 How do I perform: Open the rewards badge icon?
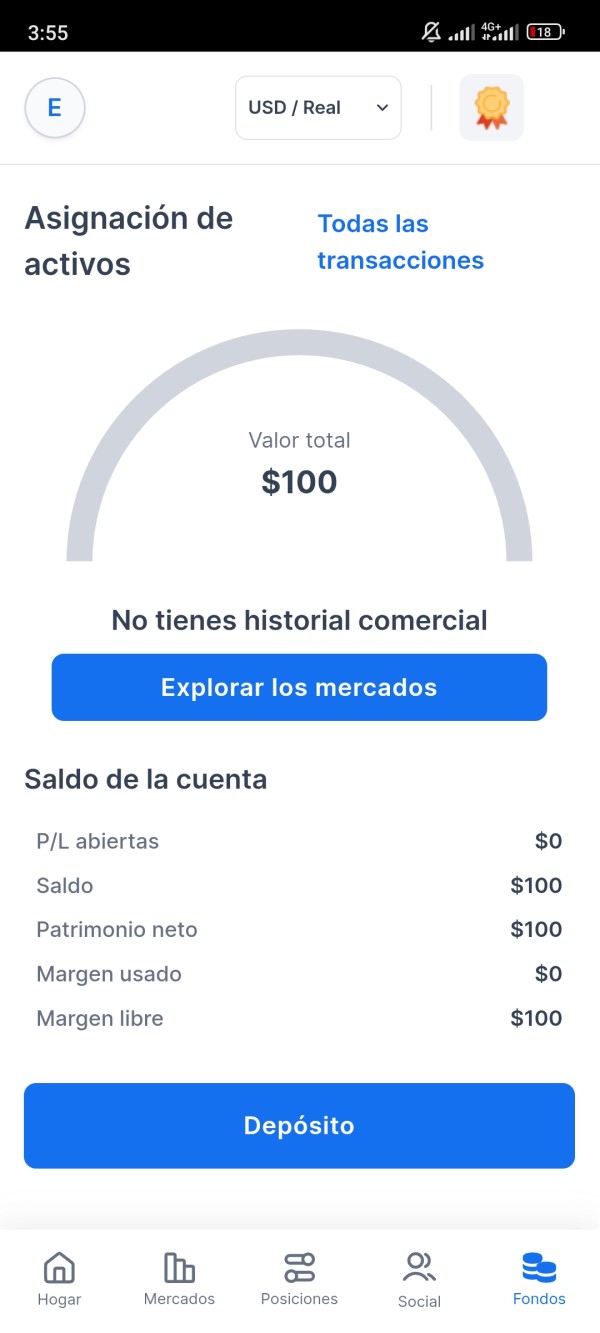point(491,108)
